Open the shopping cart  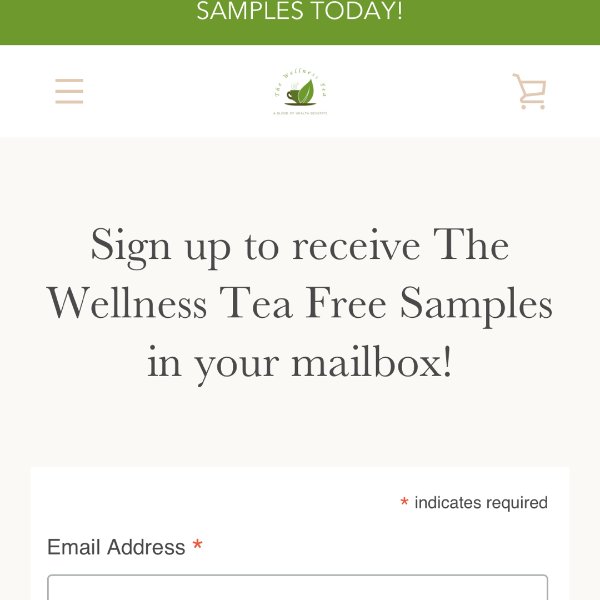tap(529, 92)
